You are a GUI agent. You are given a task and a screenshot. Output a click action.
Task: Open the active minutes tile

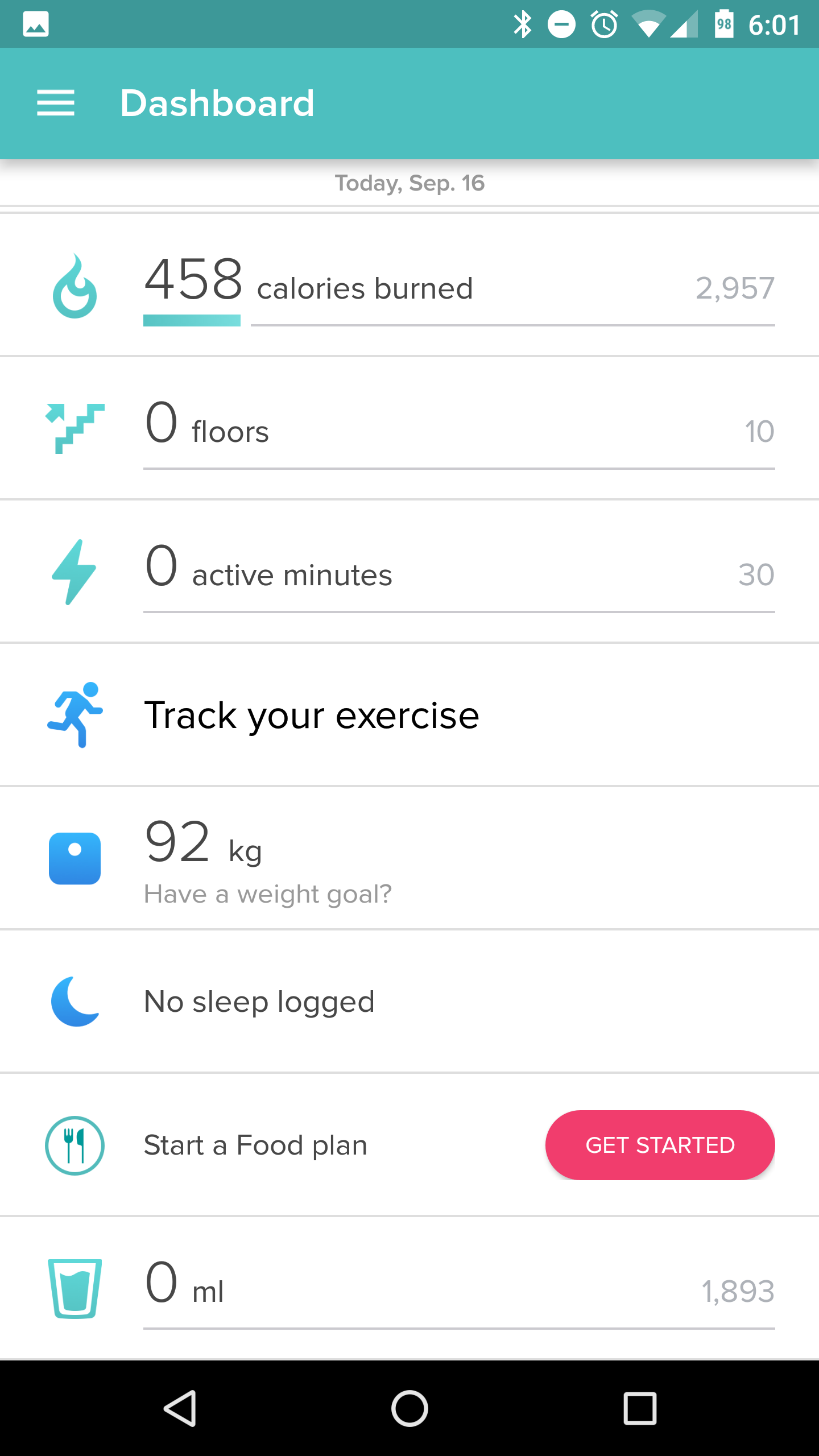click(x=409, y=572)
